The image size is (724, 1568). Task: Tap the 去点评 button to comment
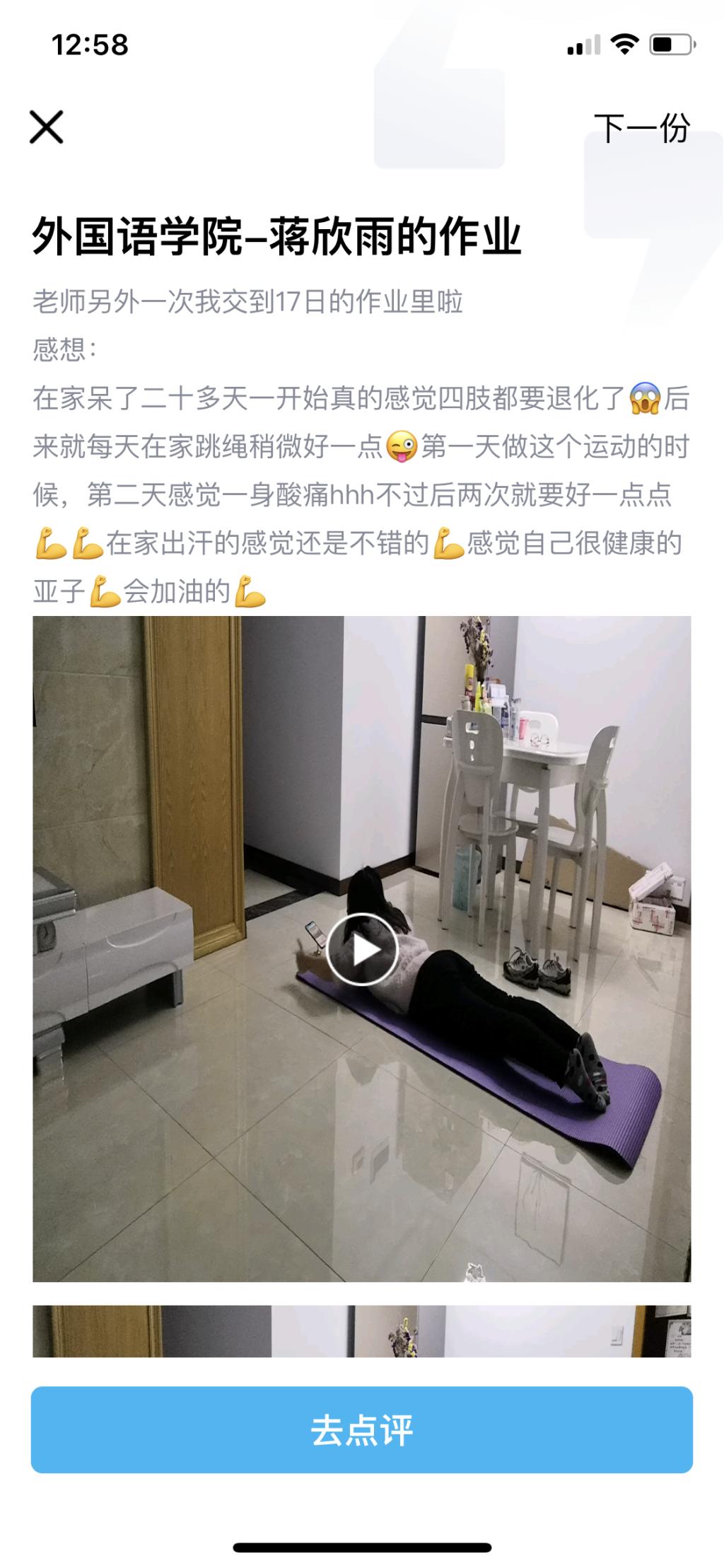click(362, 1429)
